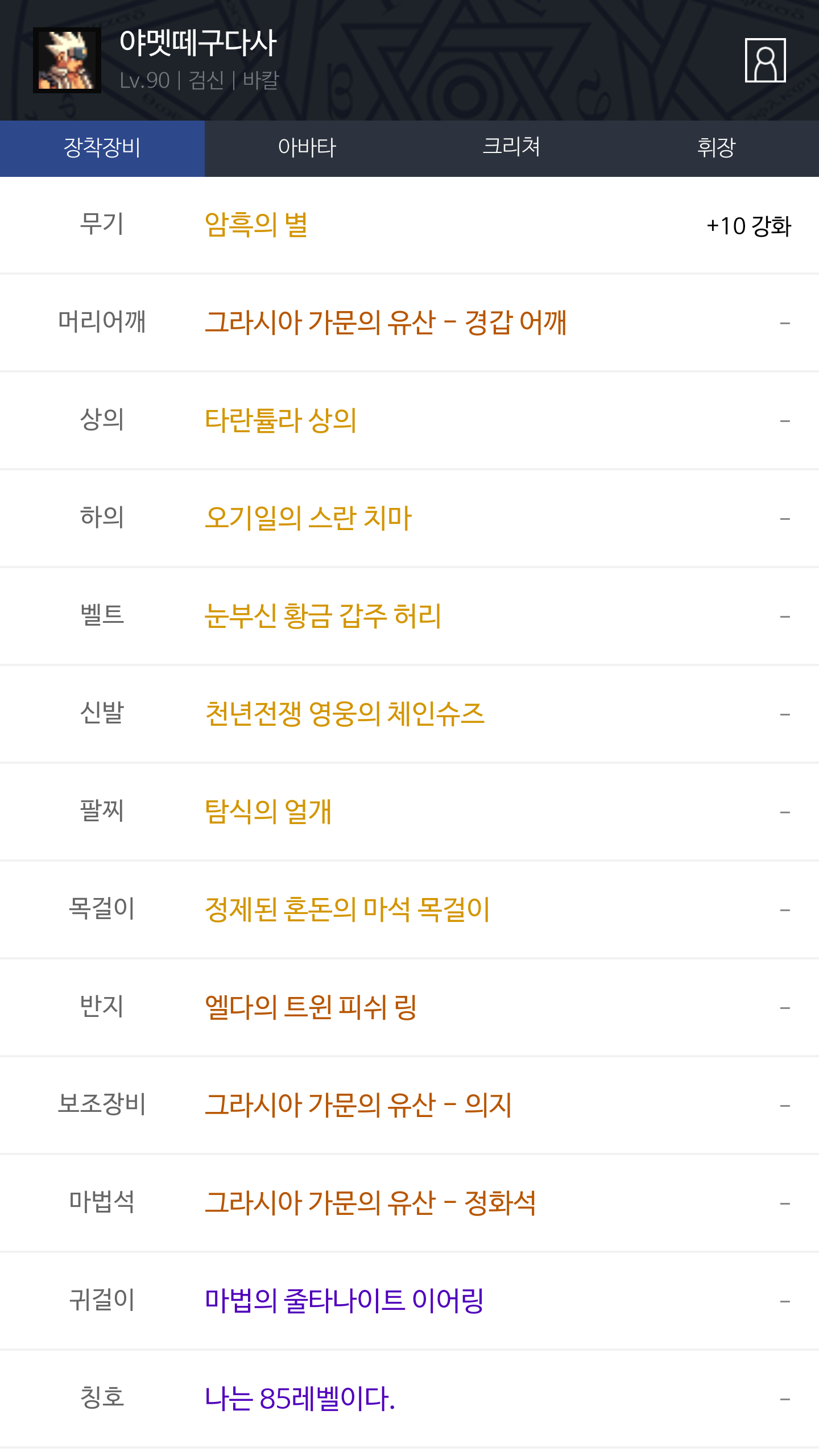Switch to the 아바타 tab
The width and height of the screenshot is (819, 1456).
307,148
